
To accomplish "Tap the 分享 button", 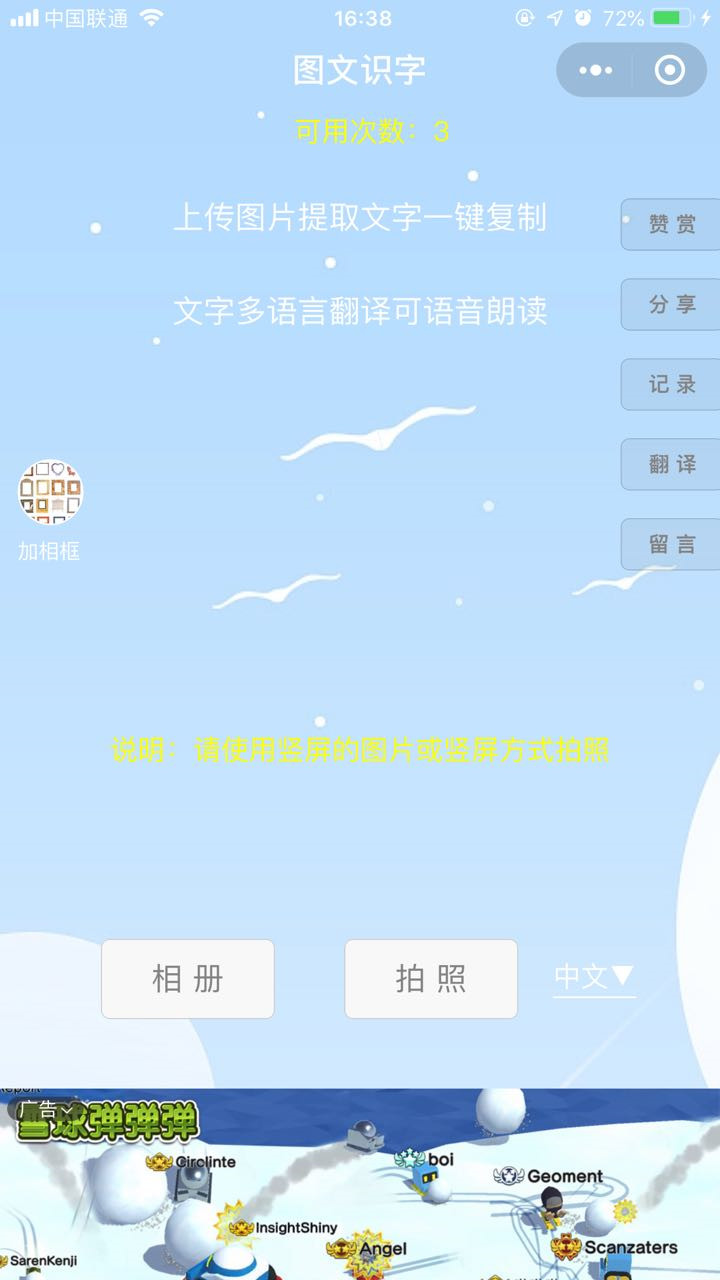I will [x=671, y=304].
